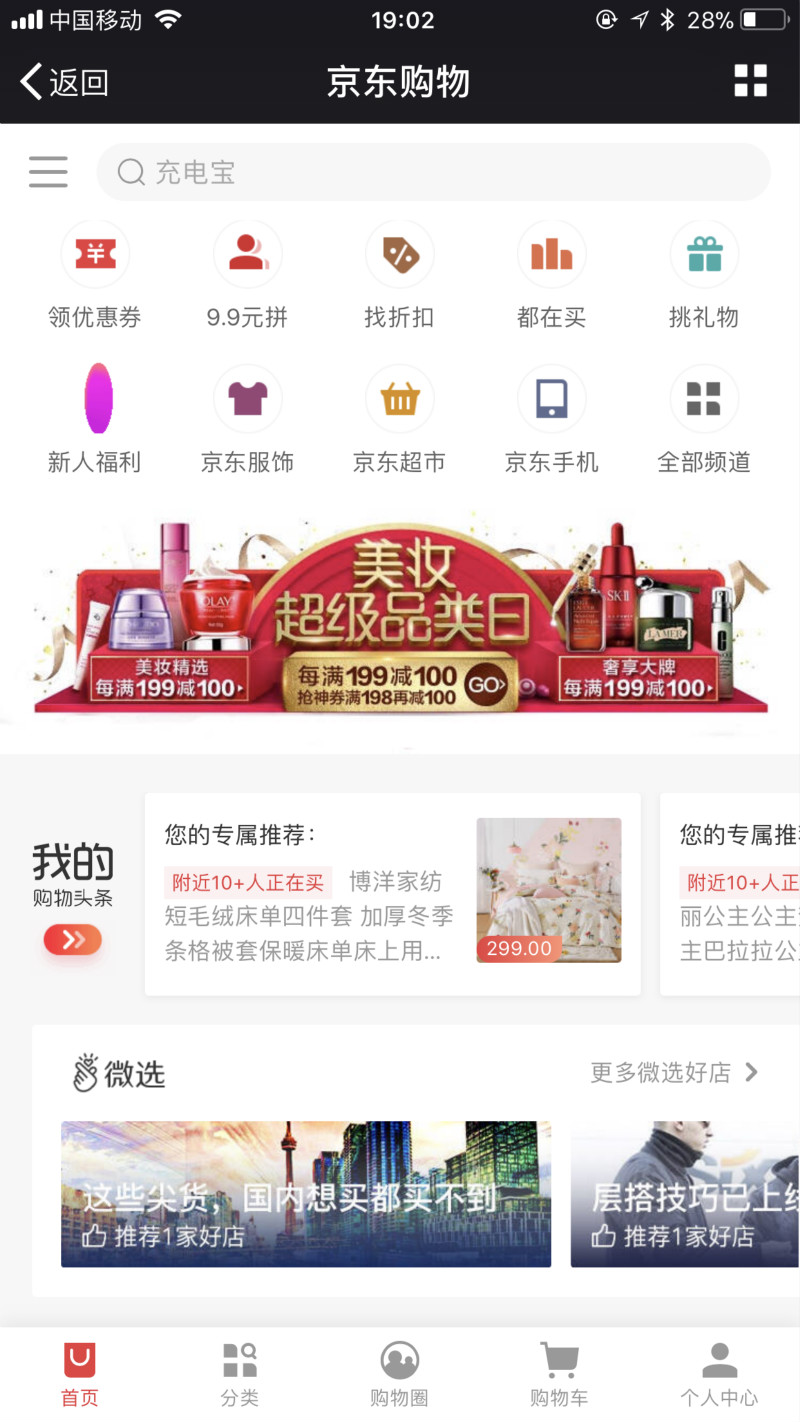
Task: Open the 博洋家纺 bedding recommendation card
Action: [393, 894]
